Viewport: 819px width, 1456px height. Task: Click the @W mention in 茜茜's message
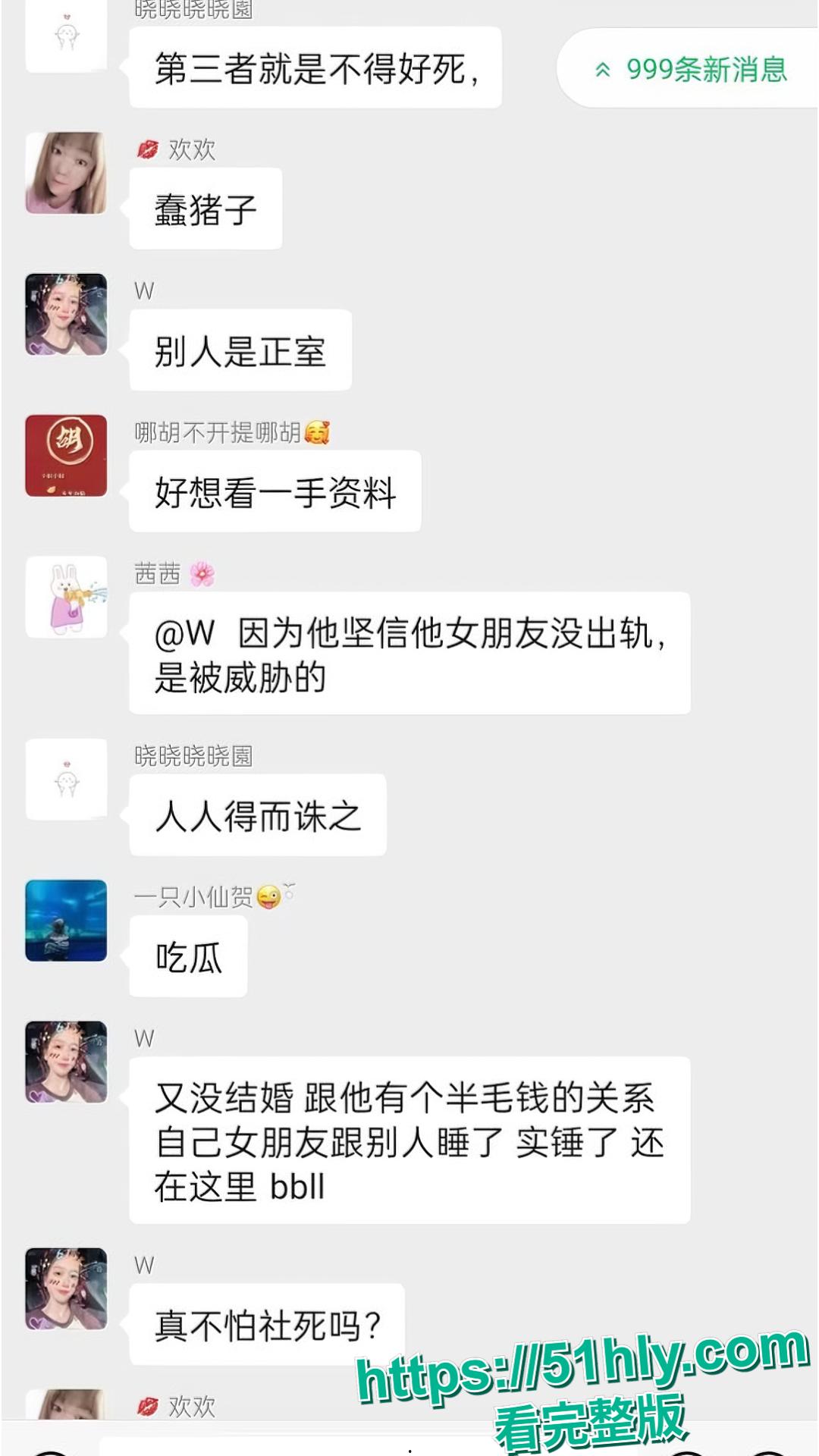point(184,634)
